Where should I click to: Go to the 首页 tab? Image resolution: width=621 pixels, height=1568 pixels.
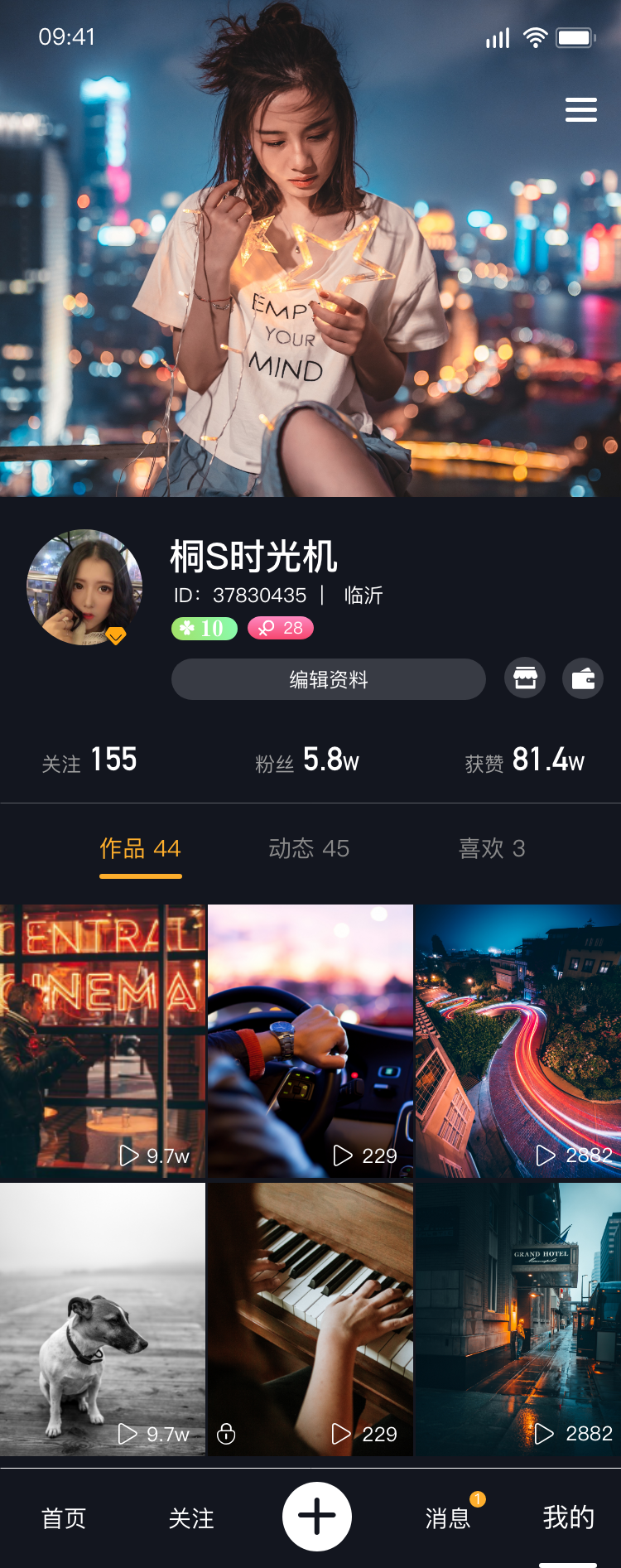click(64, 1518)
